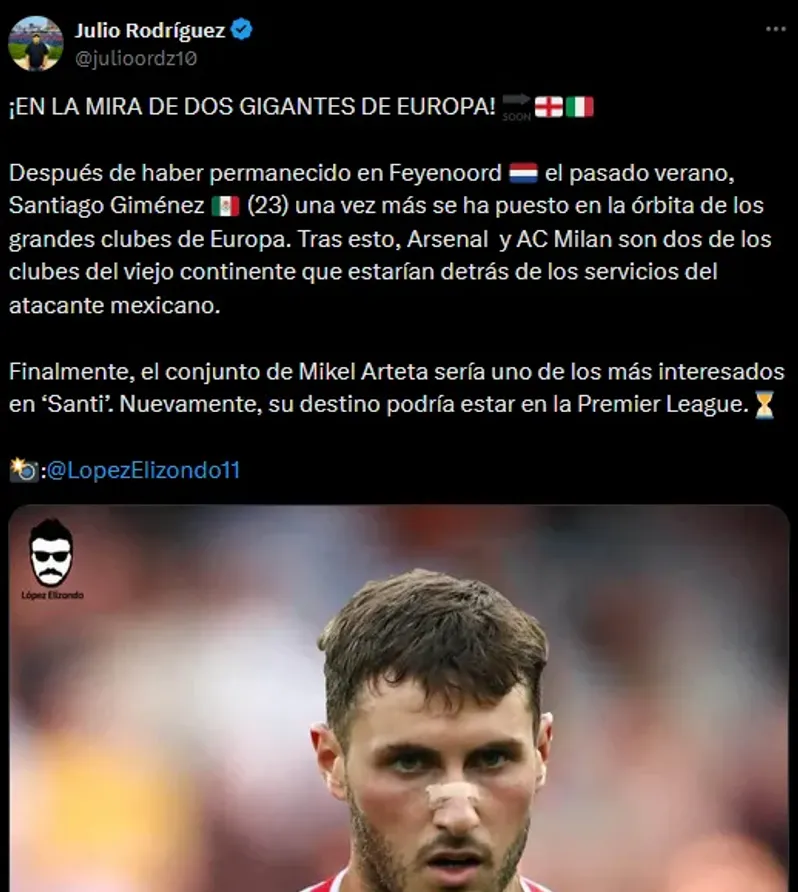Open the tweet's overflow menu
Viewport: 798px width, 892px height.
coord(775,30)
